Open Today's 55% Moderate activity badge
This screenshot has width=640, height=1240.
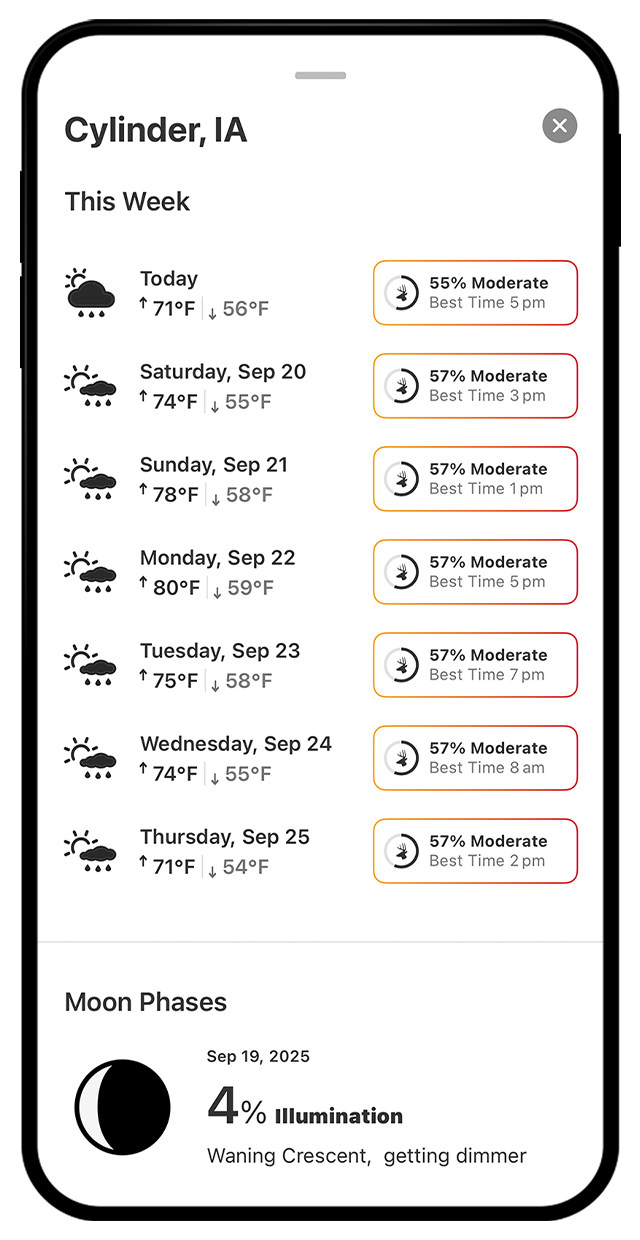475,293
